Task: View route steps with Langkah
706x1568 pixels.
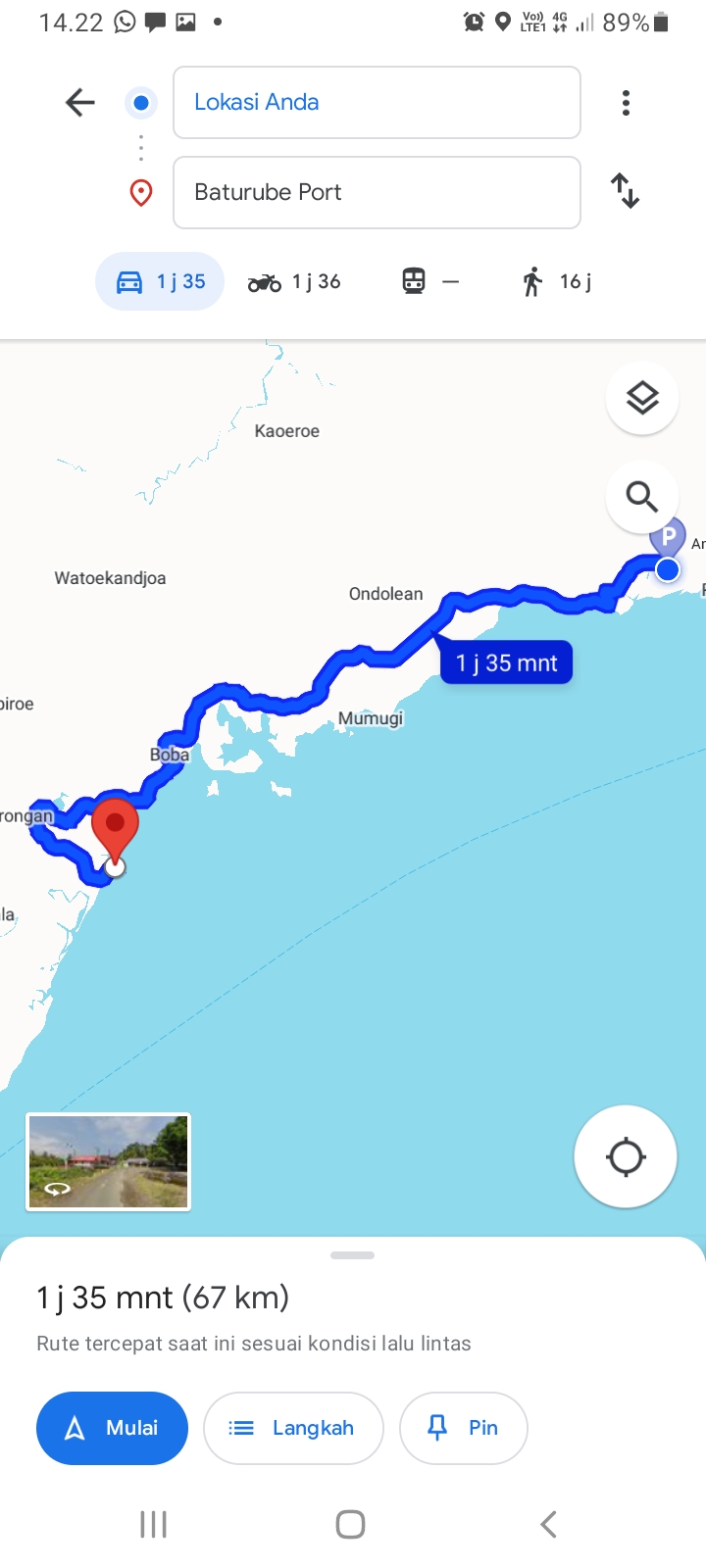Action: click(293, 1428)
